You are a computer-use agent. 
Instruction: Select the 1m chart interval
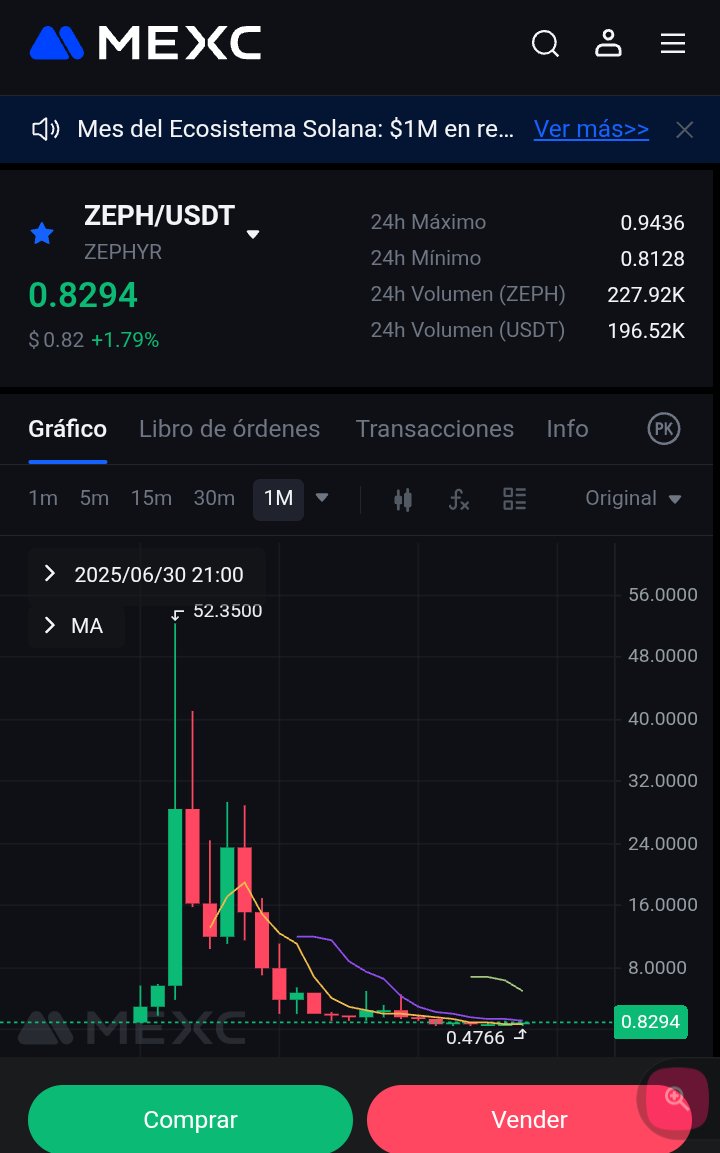point(43,498)
